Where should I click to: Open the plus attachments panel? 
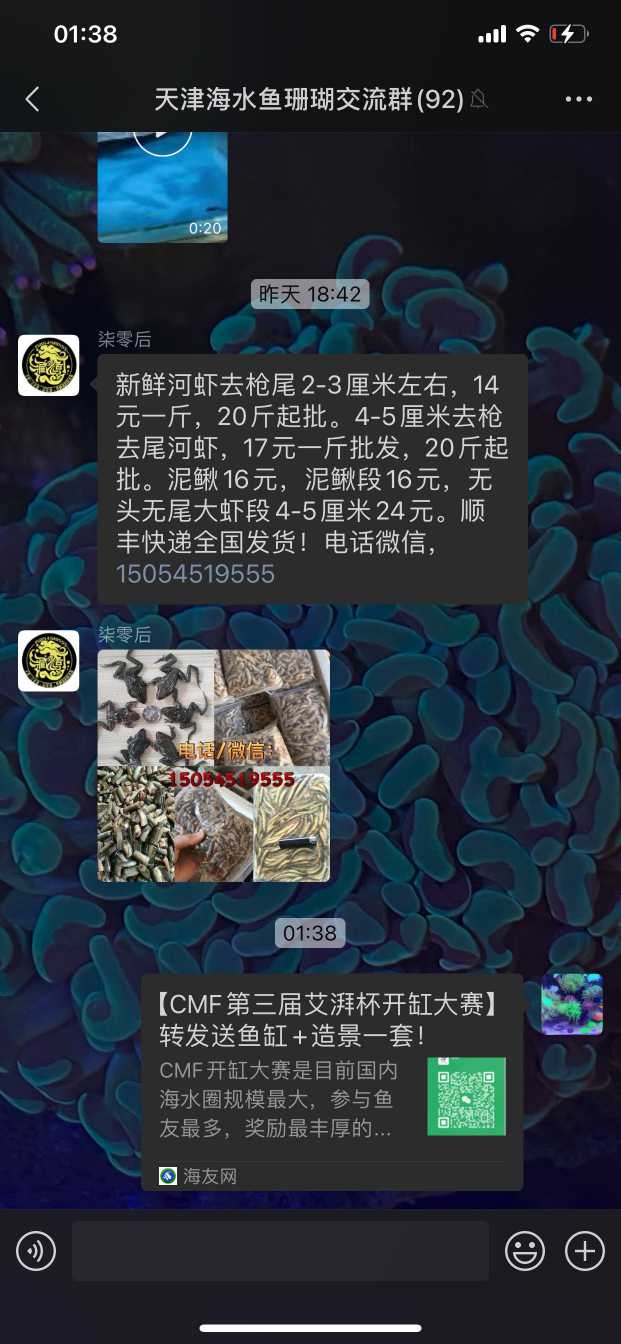coord(585,1251)
